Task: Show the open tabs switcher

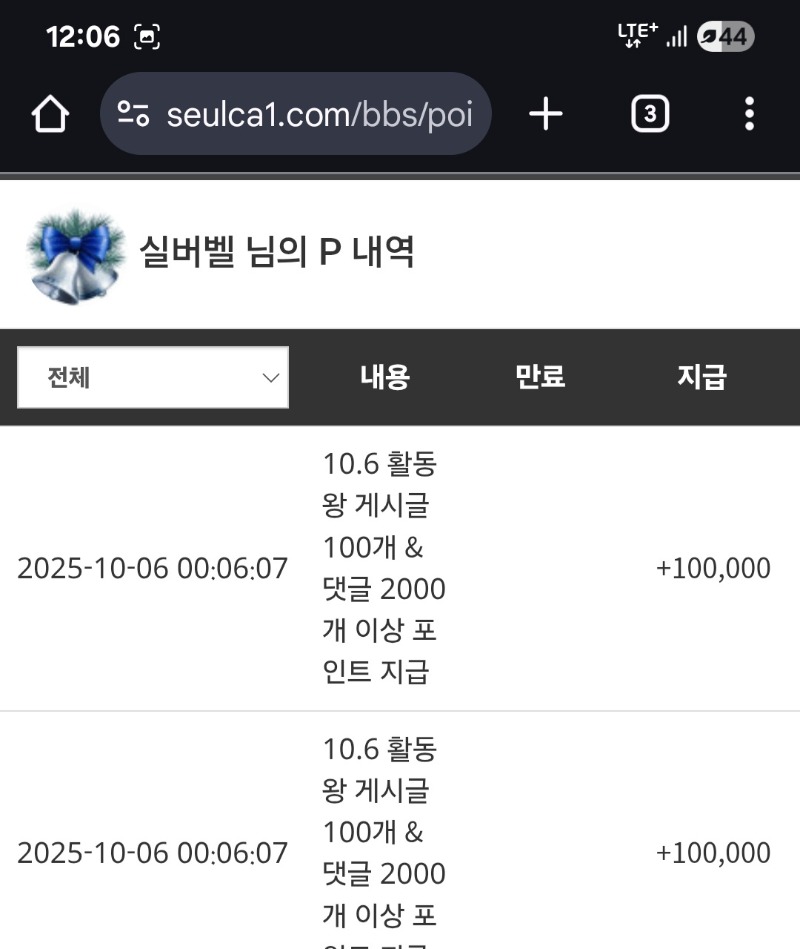Action: coord(650,114)
